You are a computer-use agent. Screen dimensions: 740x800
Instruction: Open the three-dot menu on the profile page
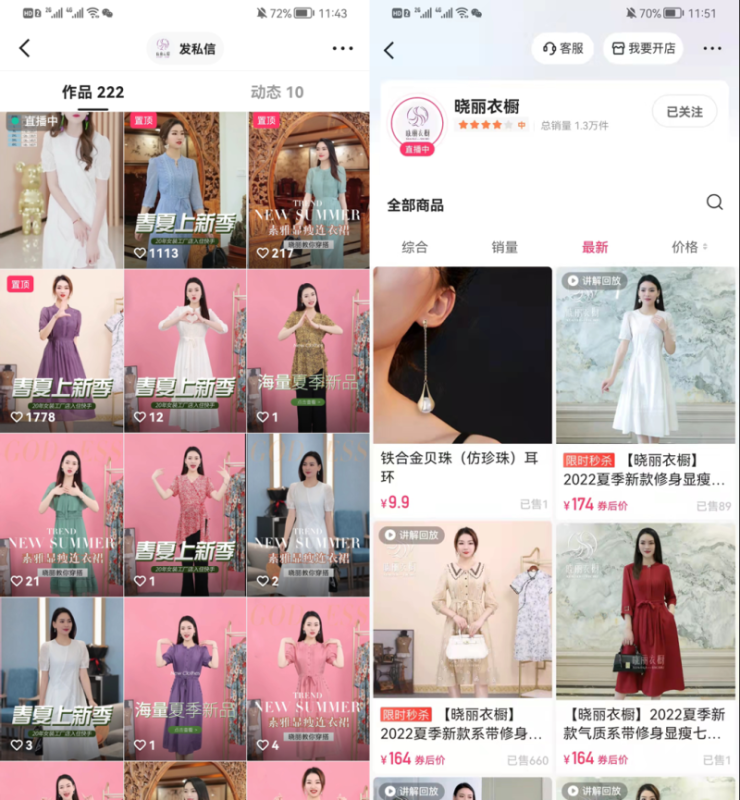[343, 48]
